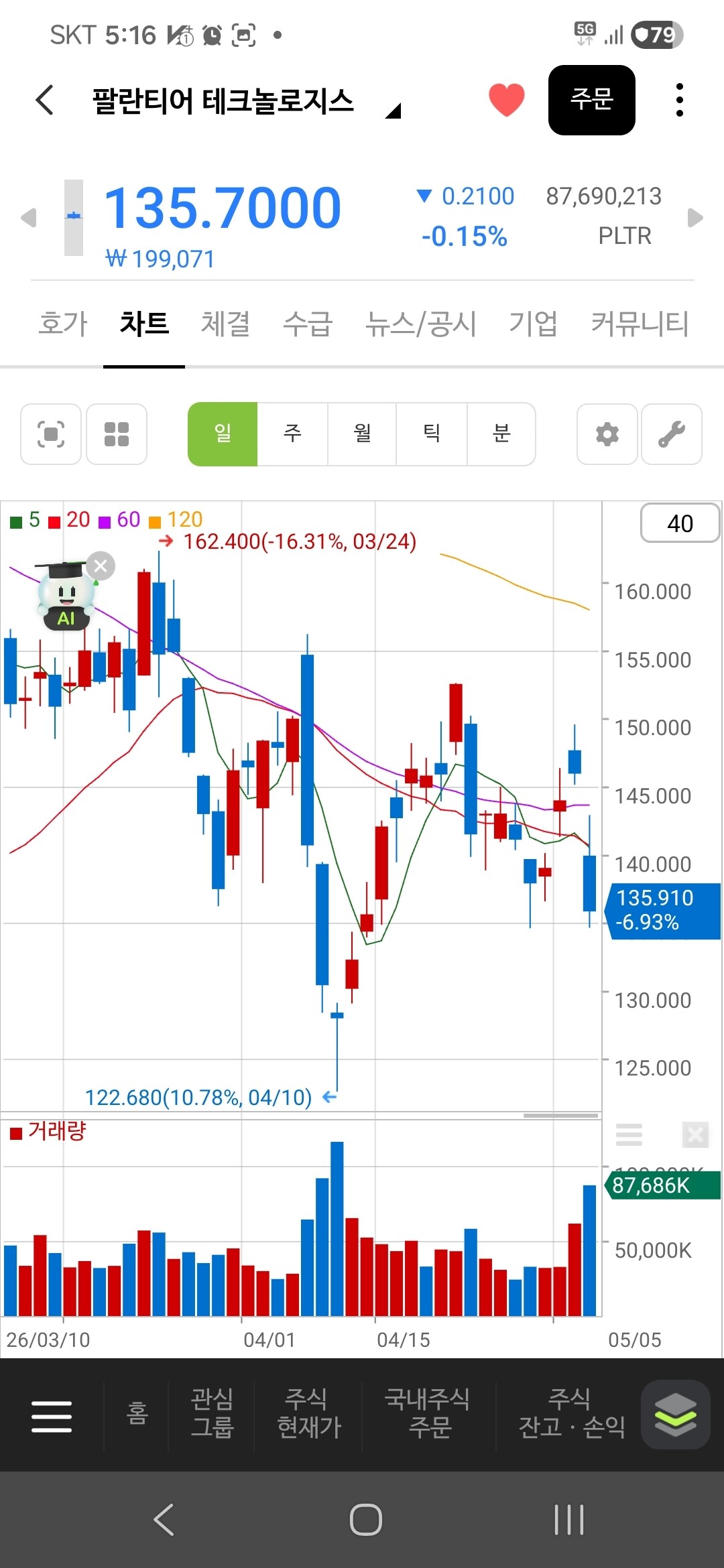
Task: Go back using the top-left arrow
Action: tap(44, 100)
